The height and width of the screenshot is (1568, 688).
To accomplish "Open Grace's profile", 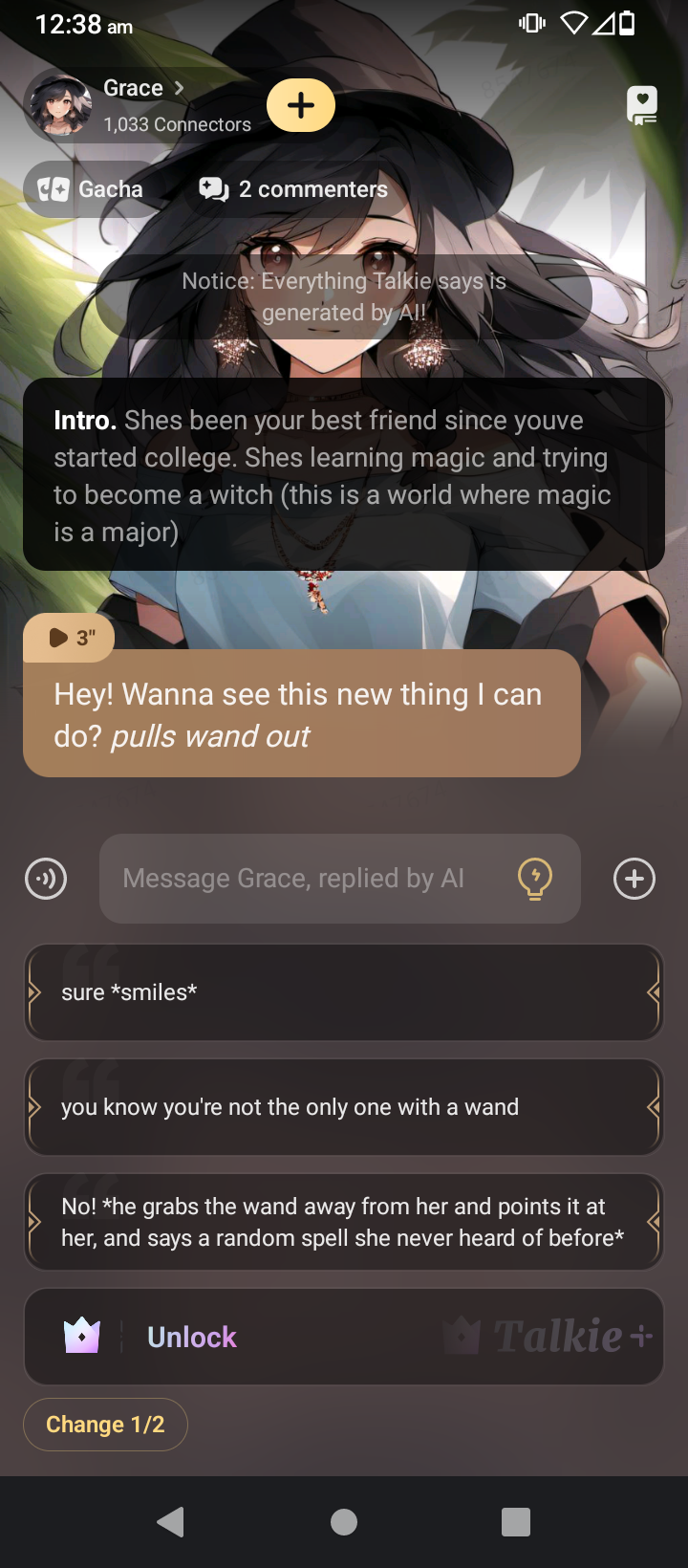I will point(134,103).
